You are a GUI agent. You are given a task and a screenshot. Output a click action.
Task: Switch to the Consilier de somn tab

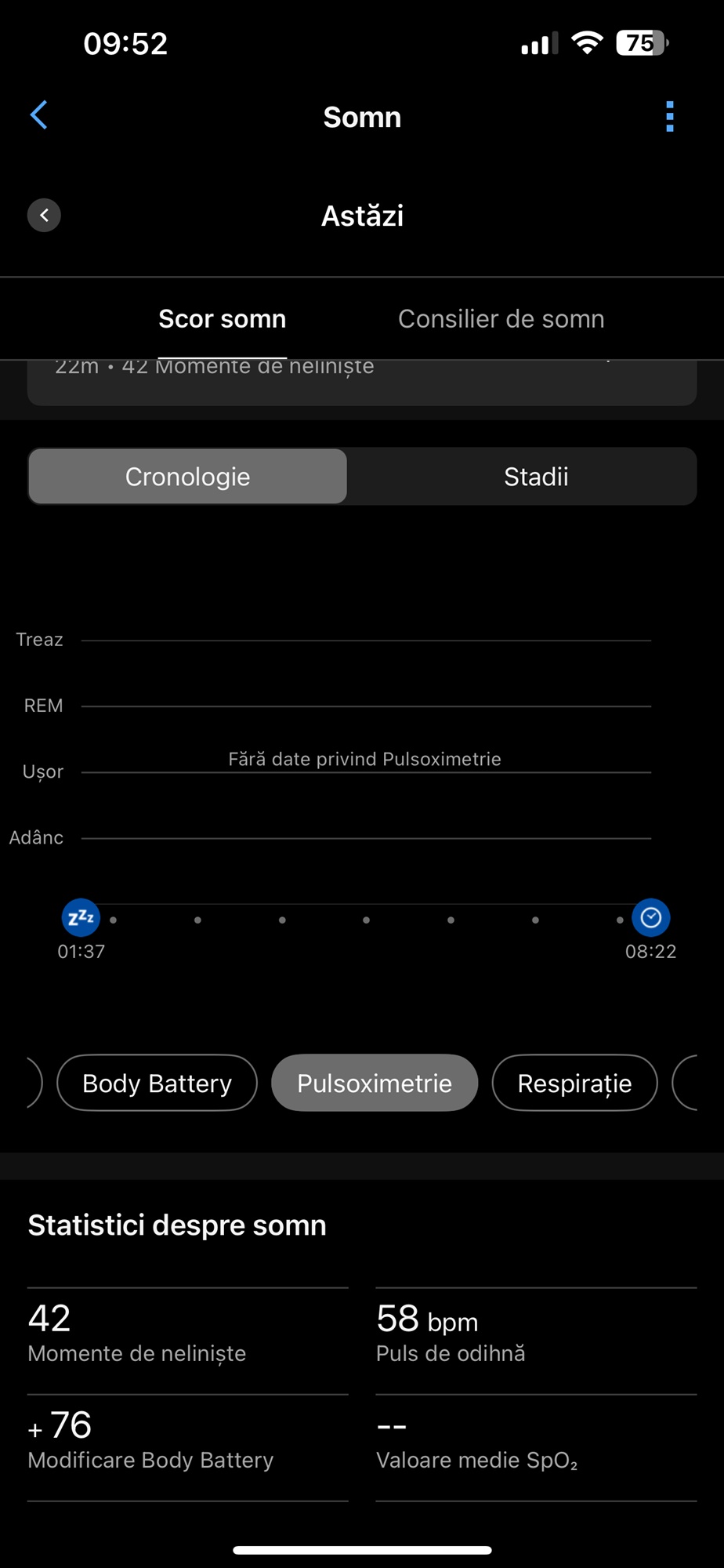(501, 319)
